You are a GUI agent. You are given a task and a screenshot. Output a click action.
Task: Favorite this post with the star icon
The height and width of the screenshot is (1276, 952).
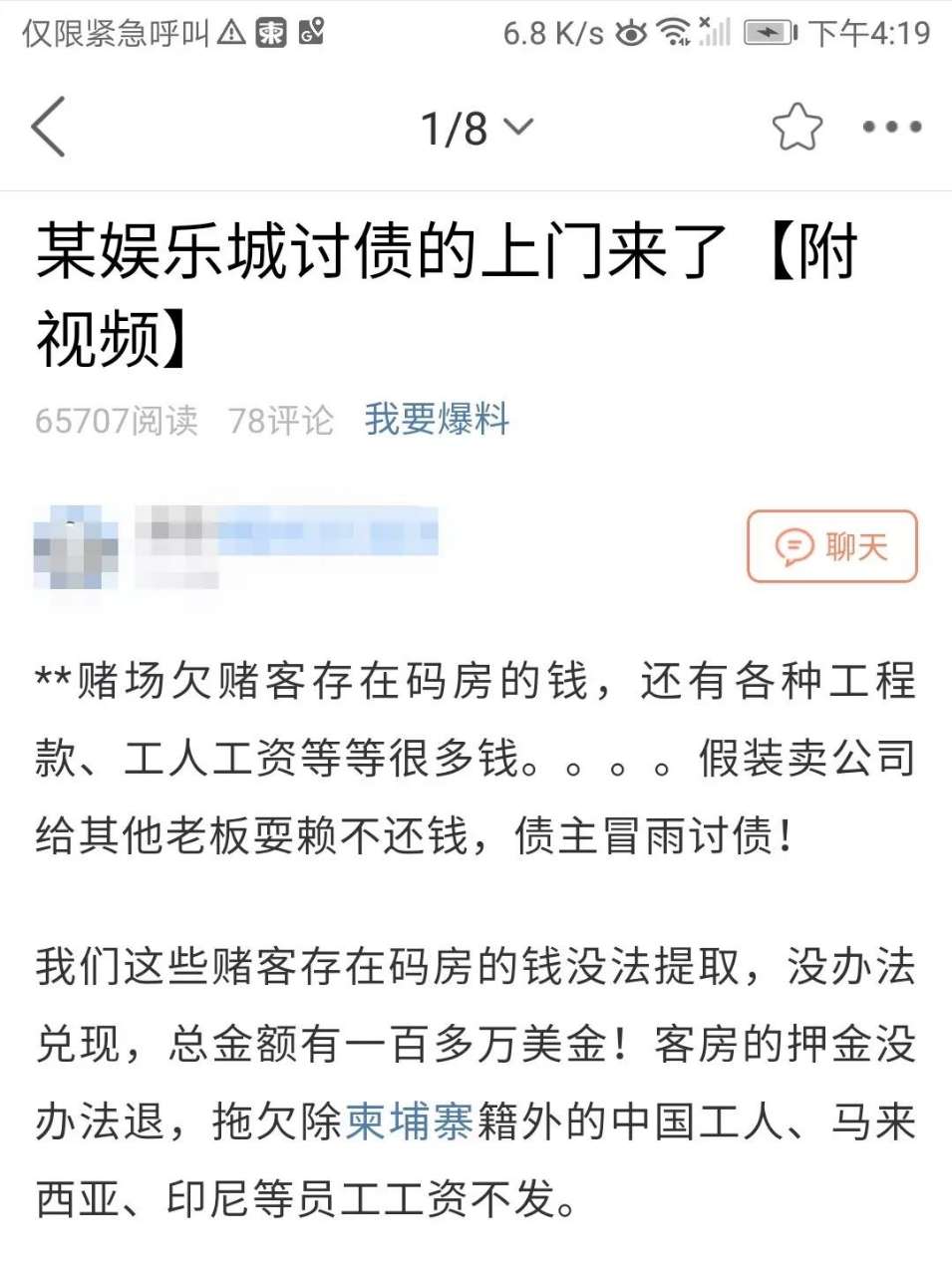[796, 127]
